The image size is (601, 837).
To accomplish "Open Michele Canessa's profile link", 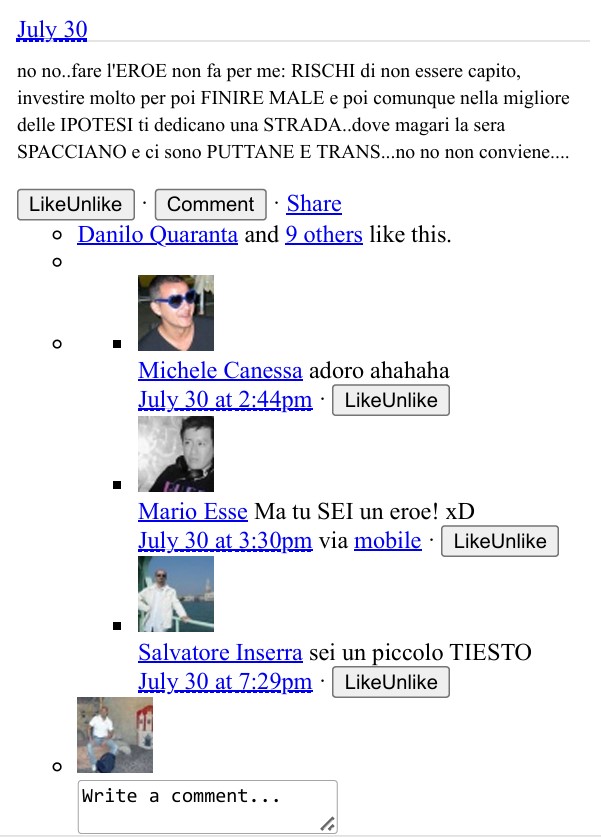I will pos(220,371).
